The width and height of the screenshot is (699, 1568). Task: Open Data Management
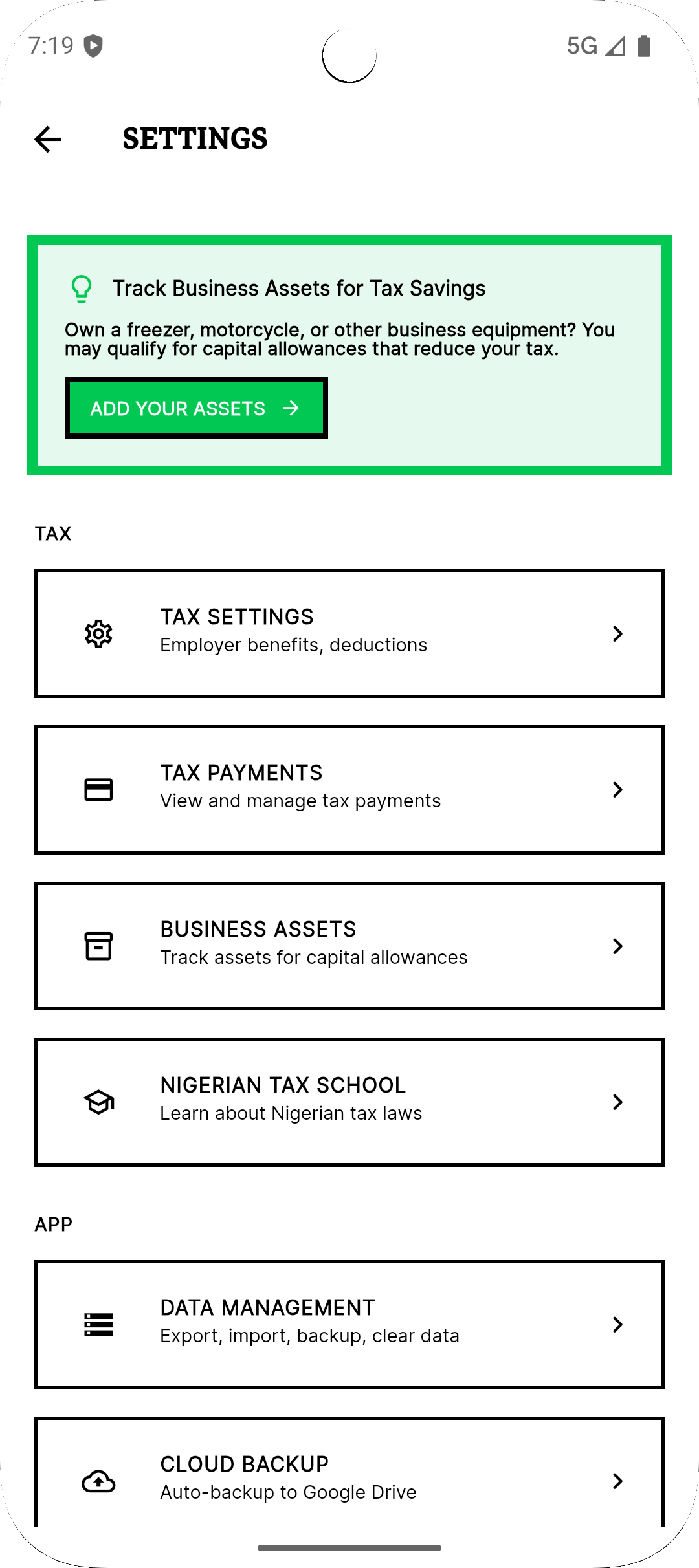tap(349, 1324)
